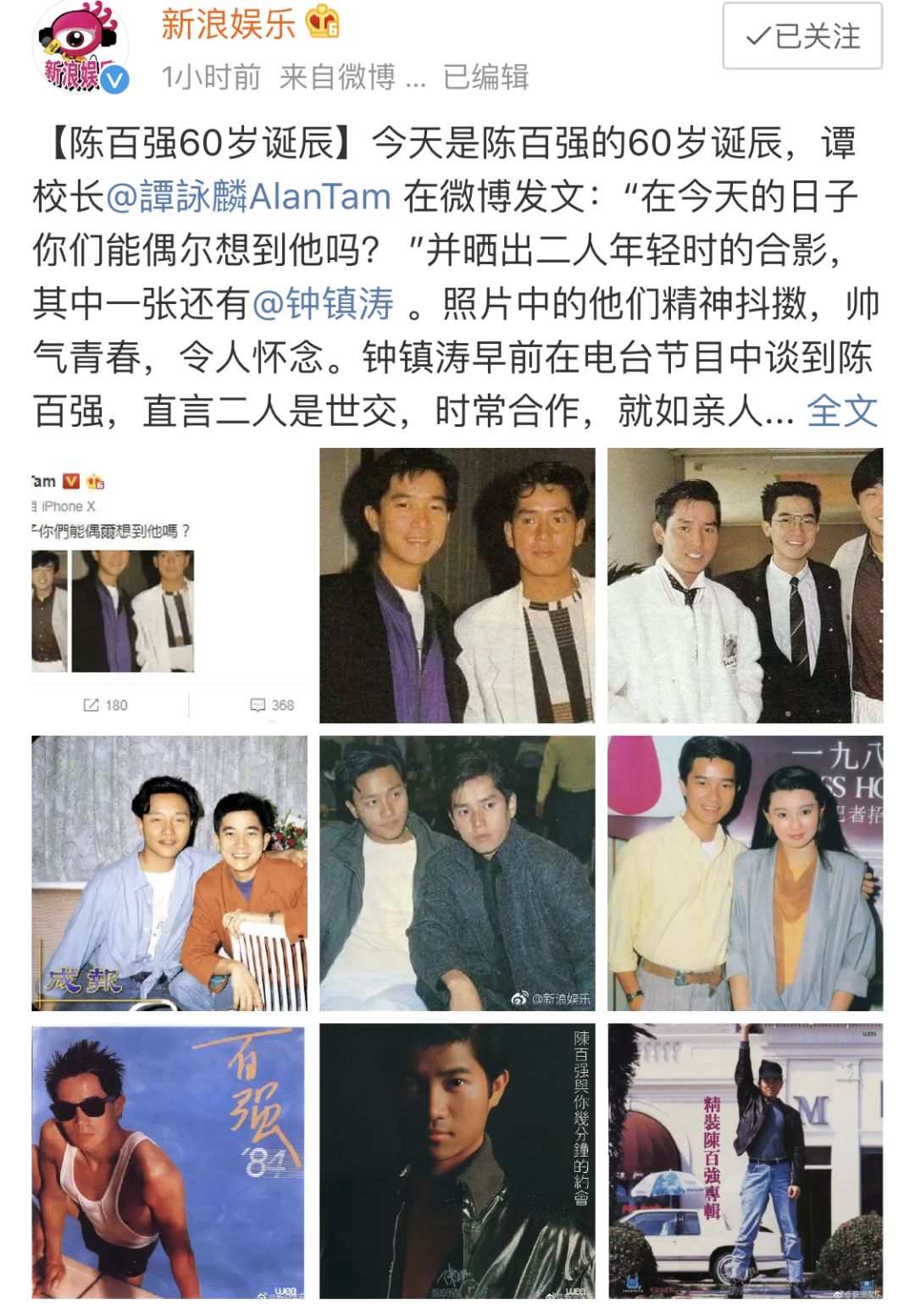Open the 百强 '84 album cover image

click(169, 1161)
